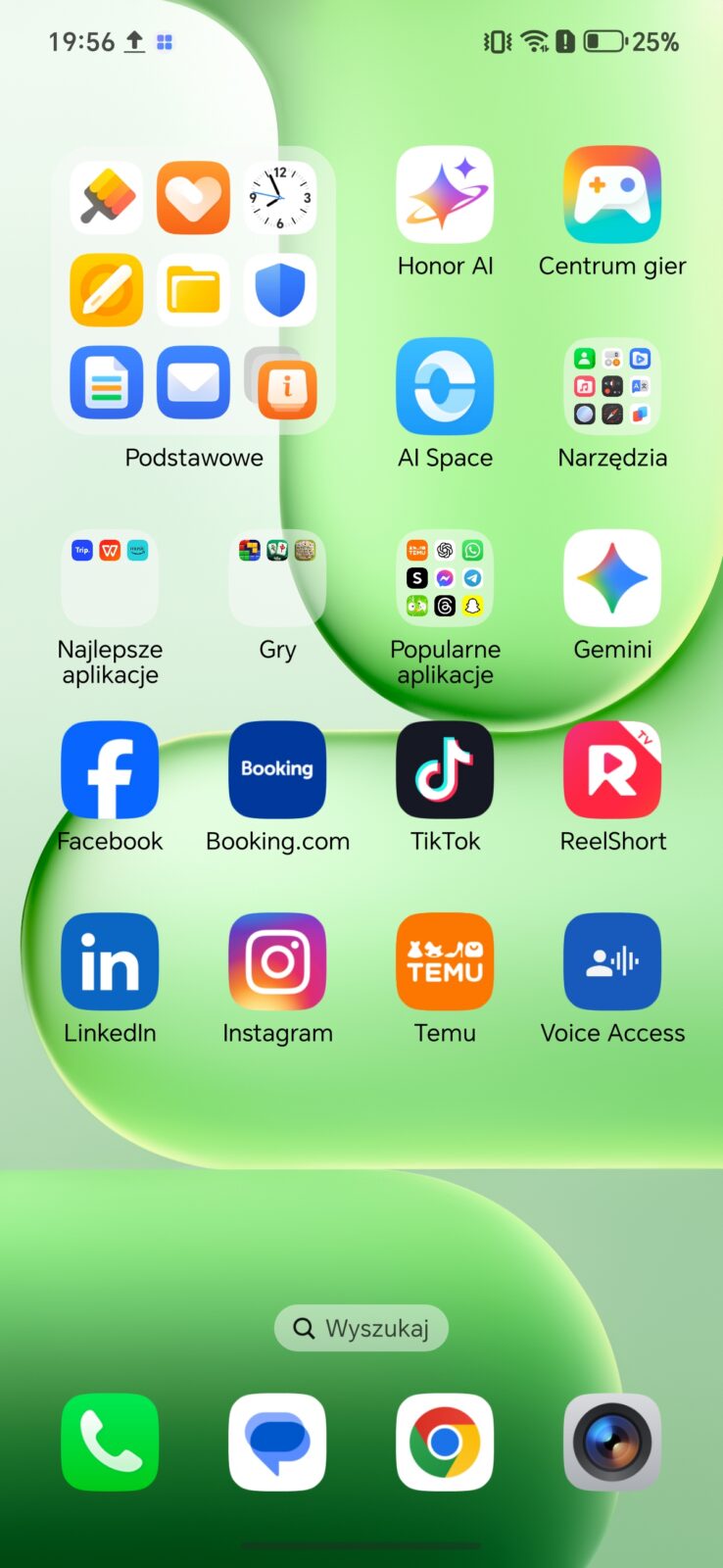Open the Honor AI app
The width and height of the screenshot is (723, 1568).
(x=445, y=195)
